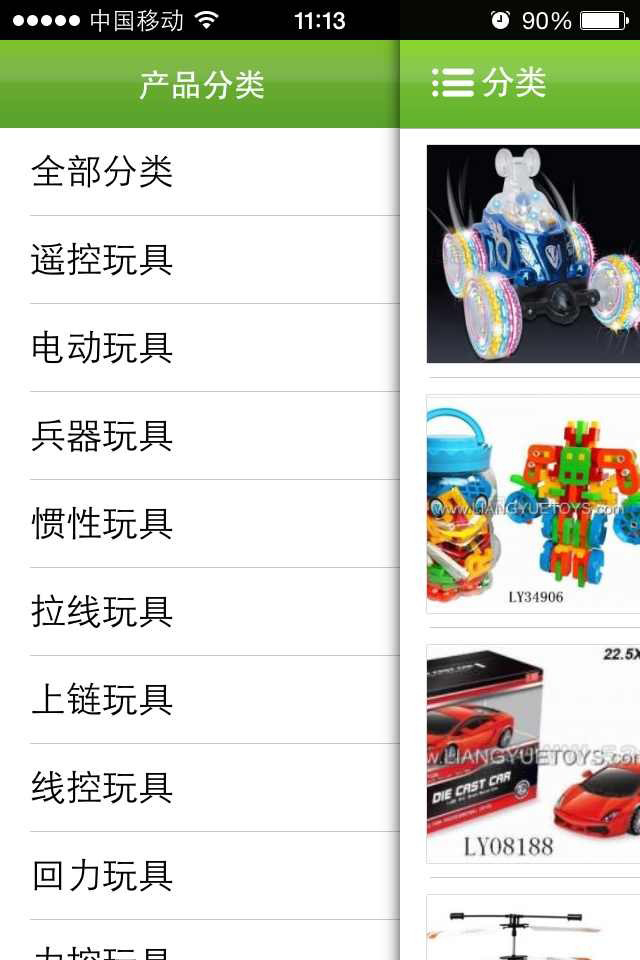Screen dimensions: 640x960
Task: Open 遥控玩具 category
Action: coord(102,260)
